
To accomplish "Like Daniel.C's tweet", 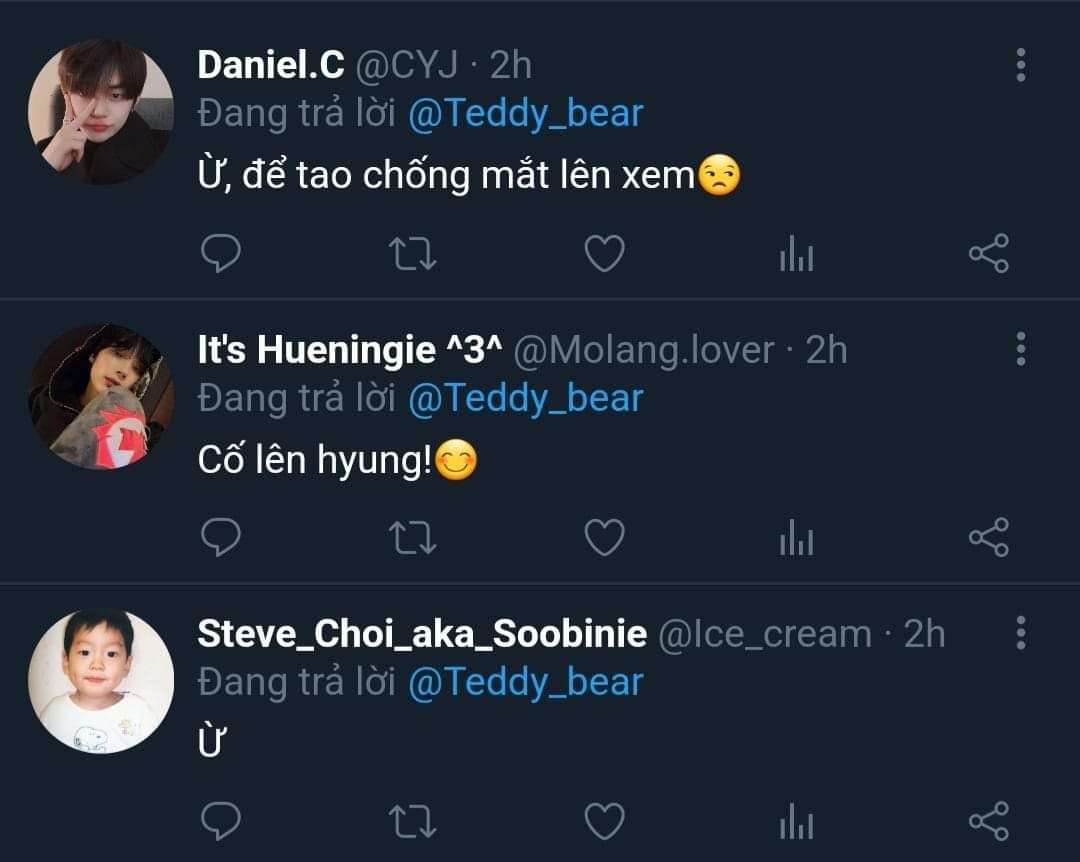I will click(x=604, y=255).
